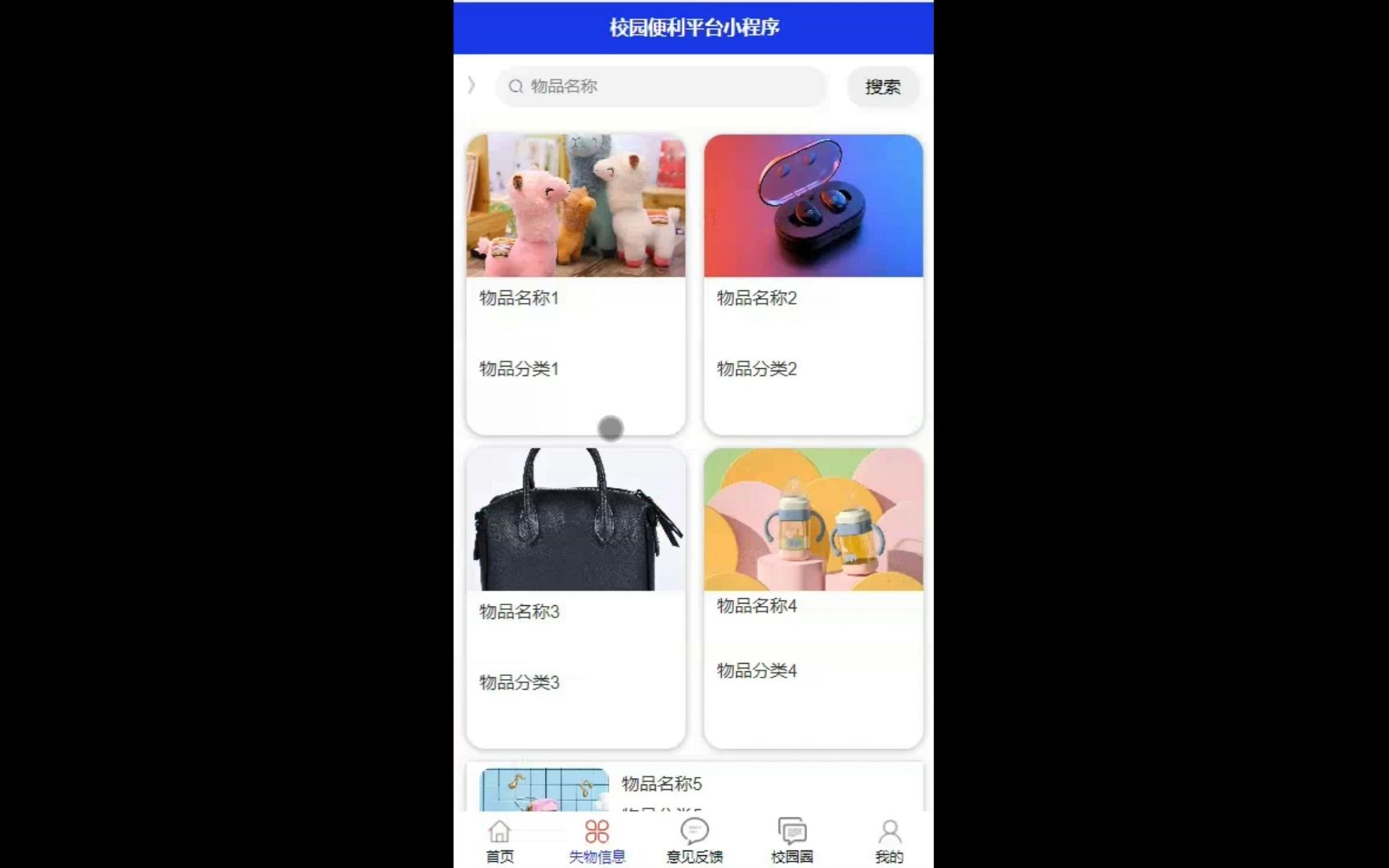View the 物品名称4 bottle card

[813, 598]
